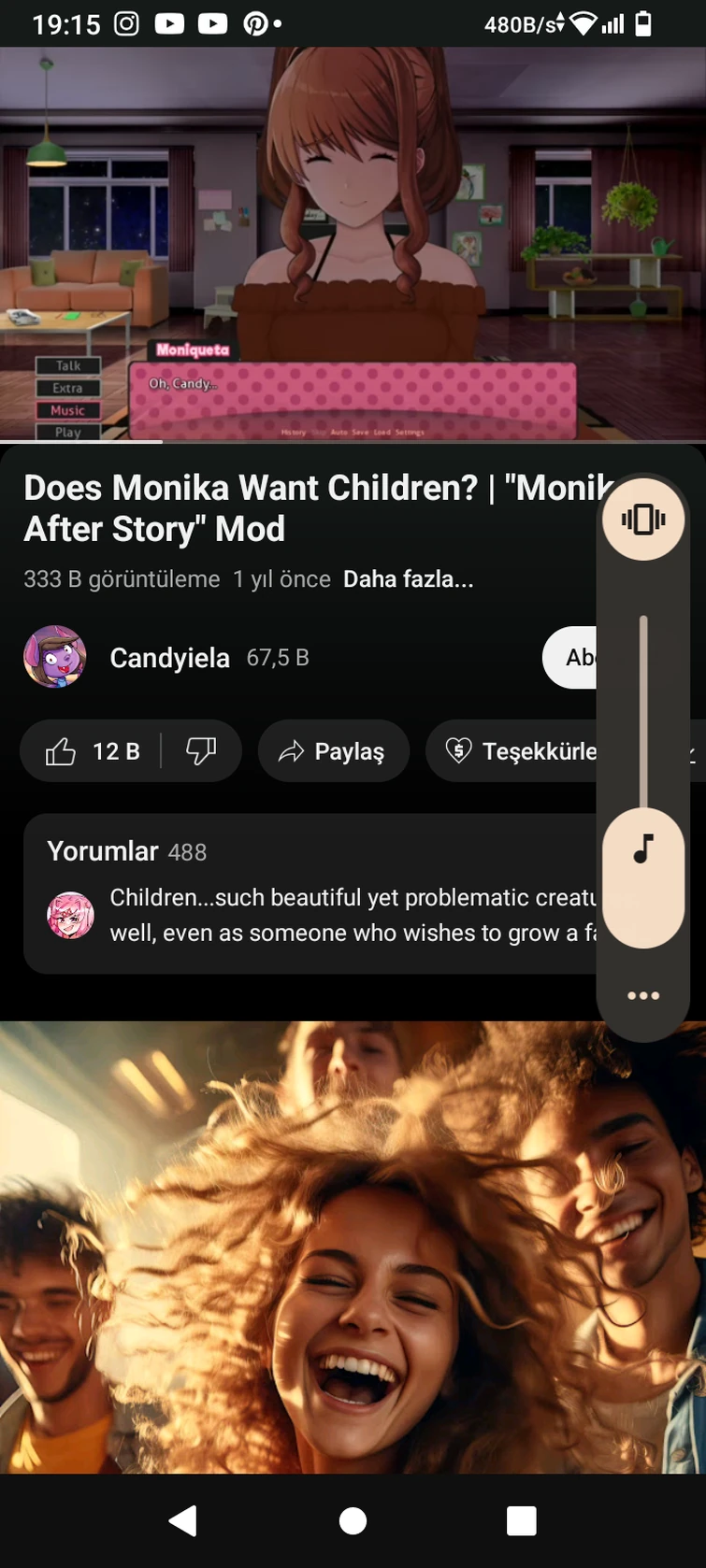Open the suggested video with laughing people
Screen dimensions: 706x1568
353,1247
